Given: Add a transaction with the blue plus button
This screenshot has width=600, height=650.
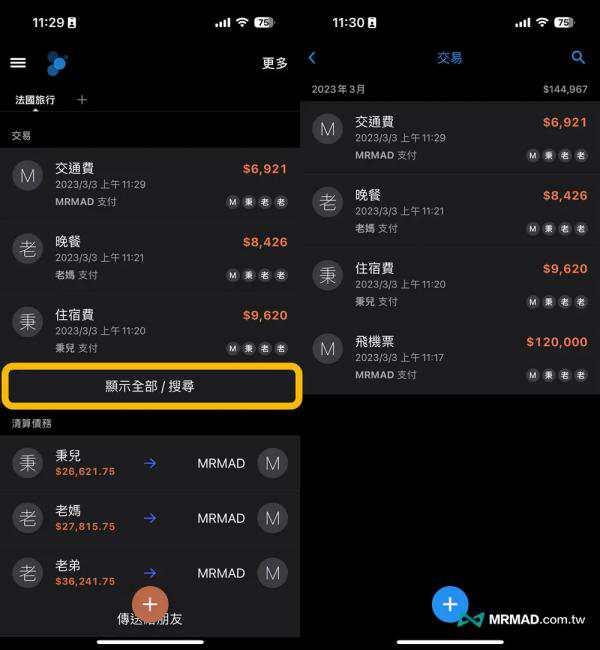Looking at the screenshot, I should coord(450,604).
